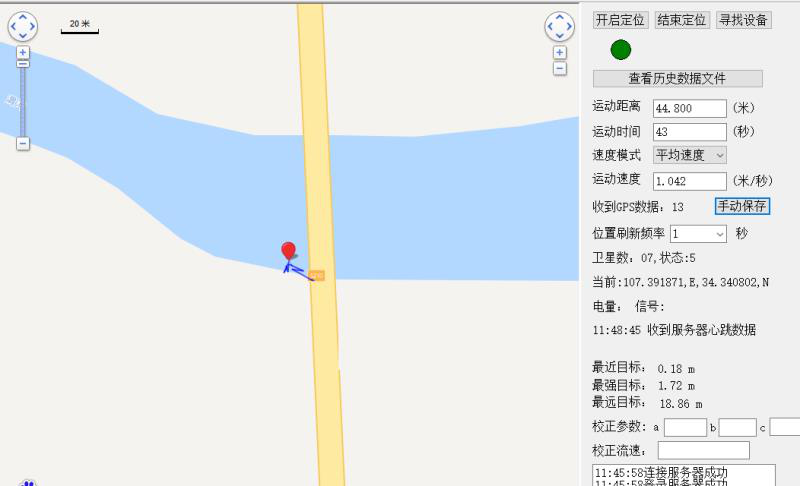Zoom in with left map plus button
Screen dimensions: 800x486
23,52
